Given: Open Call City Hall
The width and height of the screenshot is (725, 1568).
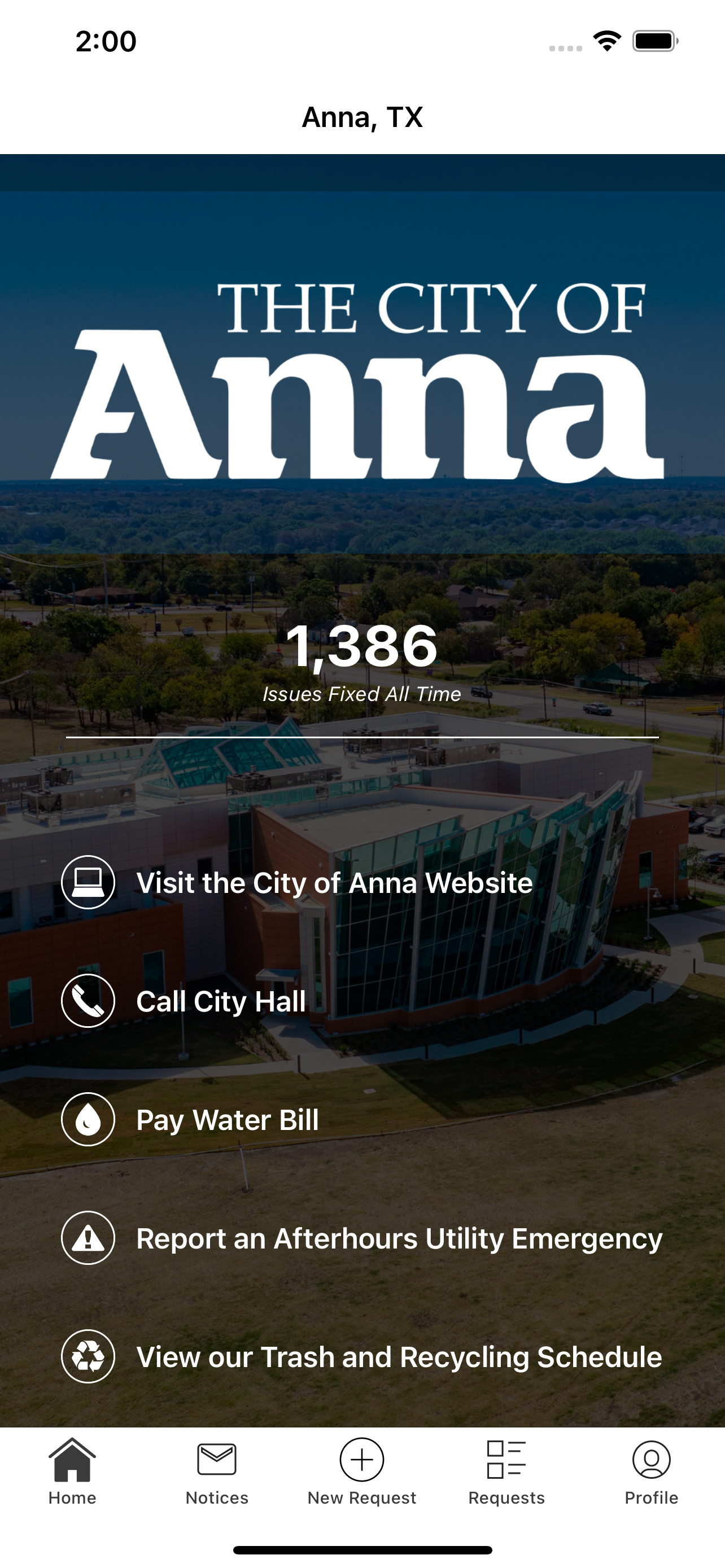Looking at the screenshot, I should coord(220,1000).
